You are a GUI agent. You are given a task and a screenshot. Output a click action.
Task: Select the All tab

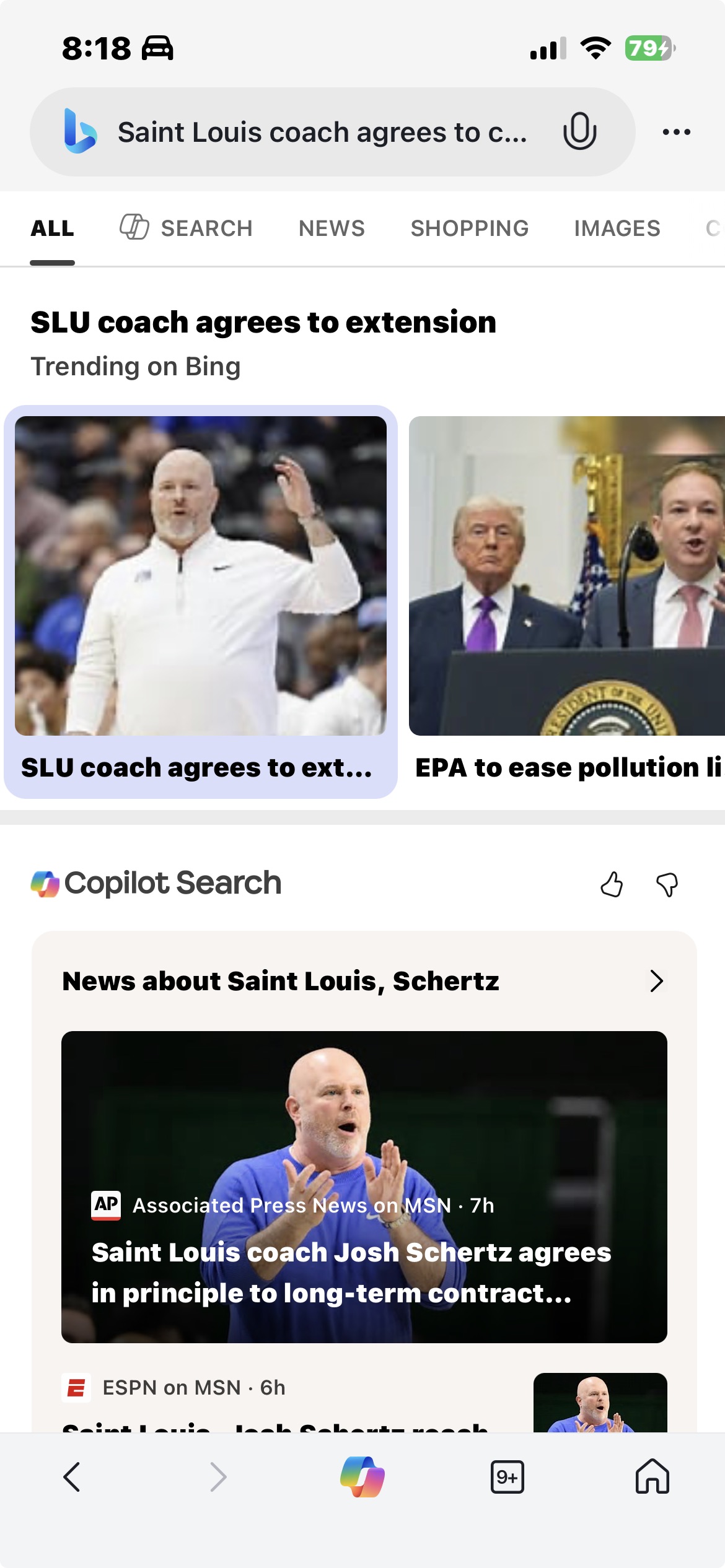(x=53, y=229)
